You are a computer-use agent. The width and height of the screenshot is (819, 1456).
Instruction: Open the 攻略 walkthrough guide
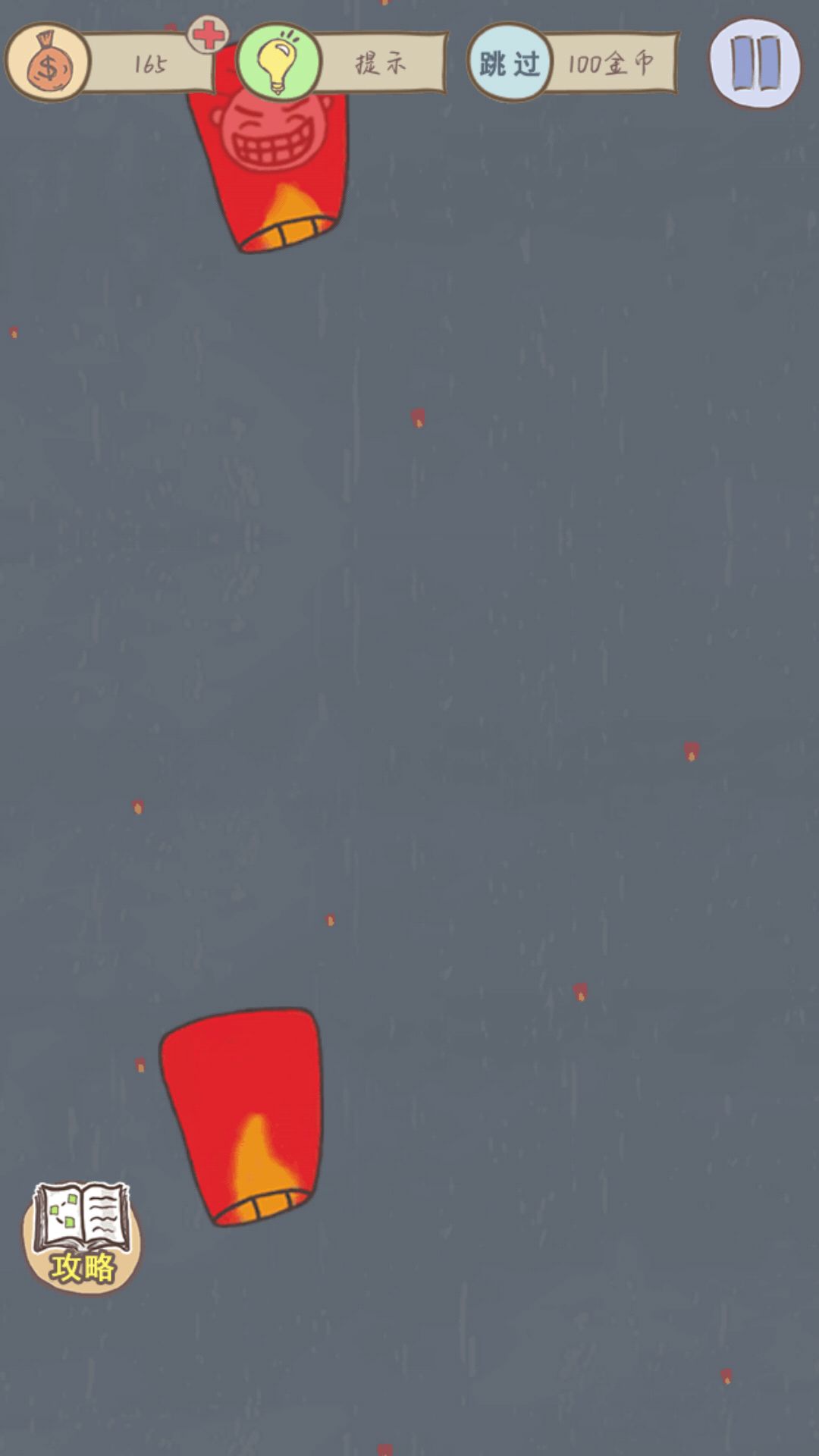[x=82, y=1238]
